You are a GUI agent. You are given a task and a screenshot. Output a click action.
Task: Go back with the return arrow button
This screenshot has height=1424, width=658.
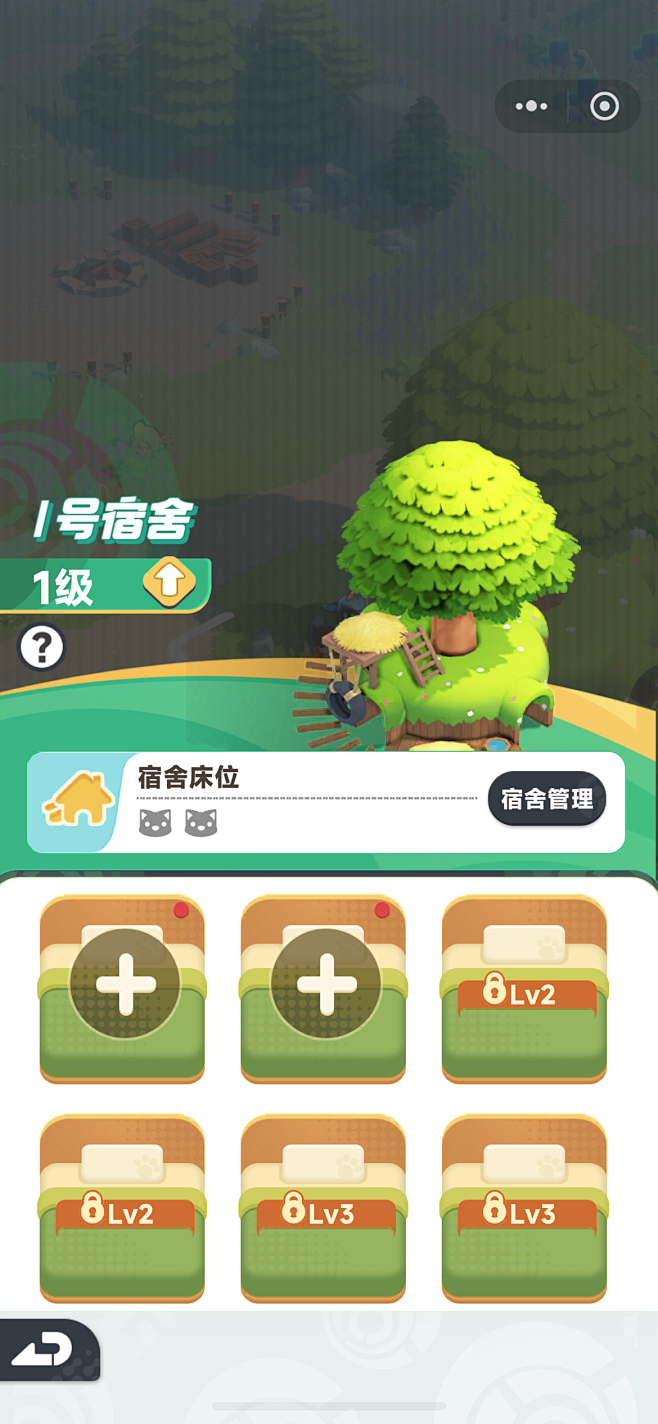[x=43, y=1351]
